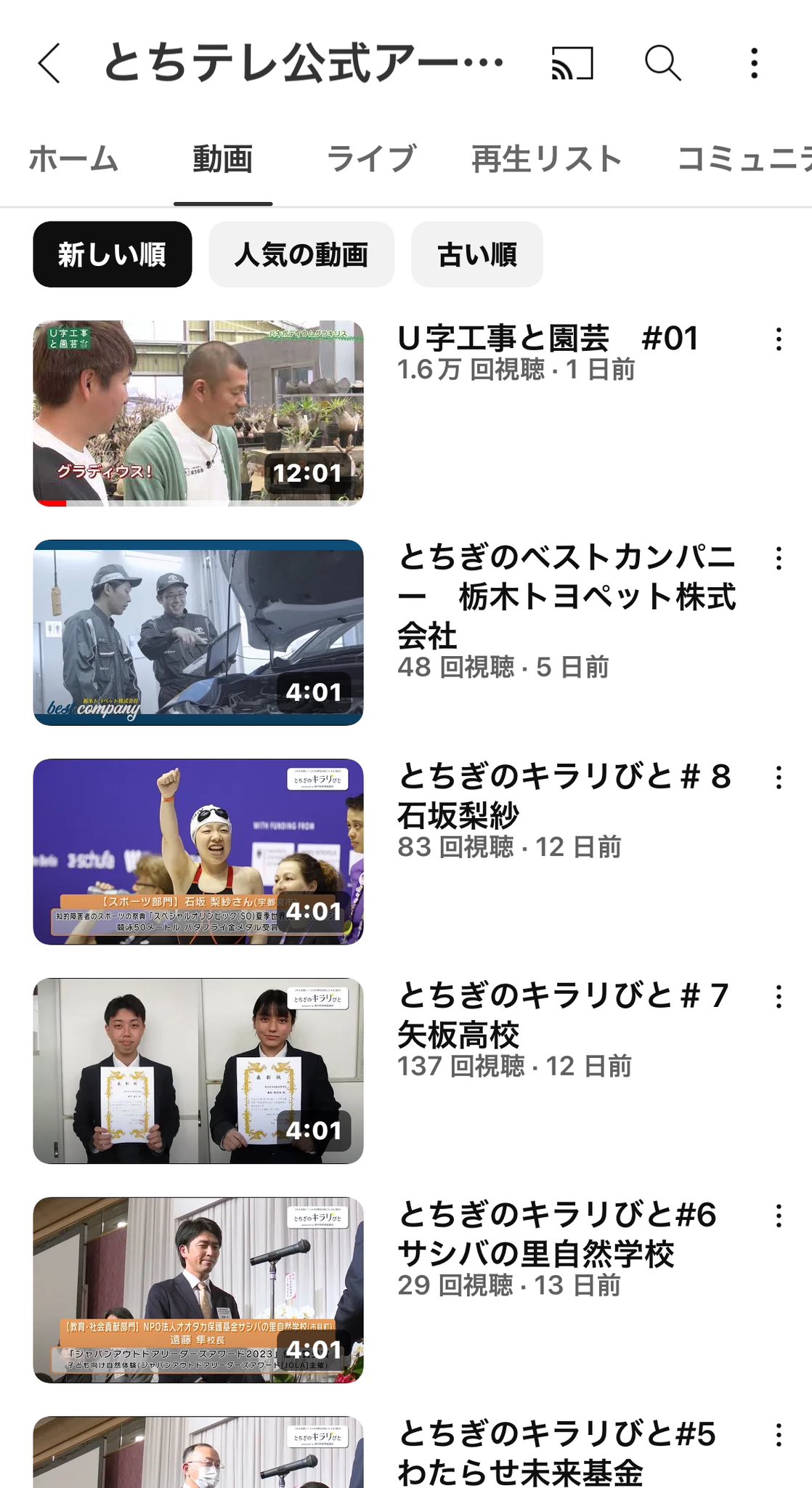Viewport: 812px width, 1488px height.
Task: Watch とちぎのキラリびと #8 石坂梨紗
Action: tap(198, 852)
